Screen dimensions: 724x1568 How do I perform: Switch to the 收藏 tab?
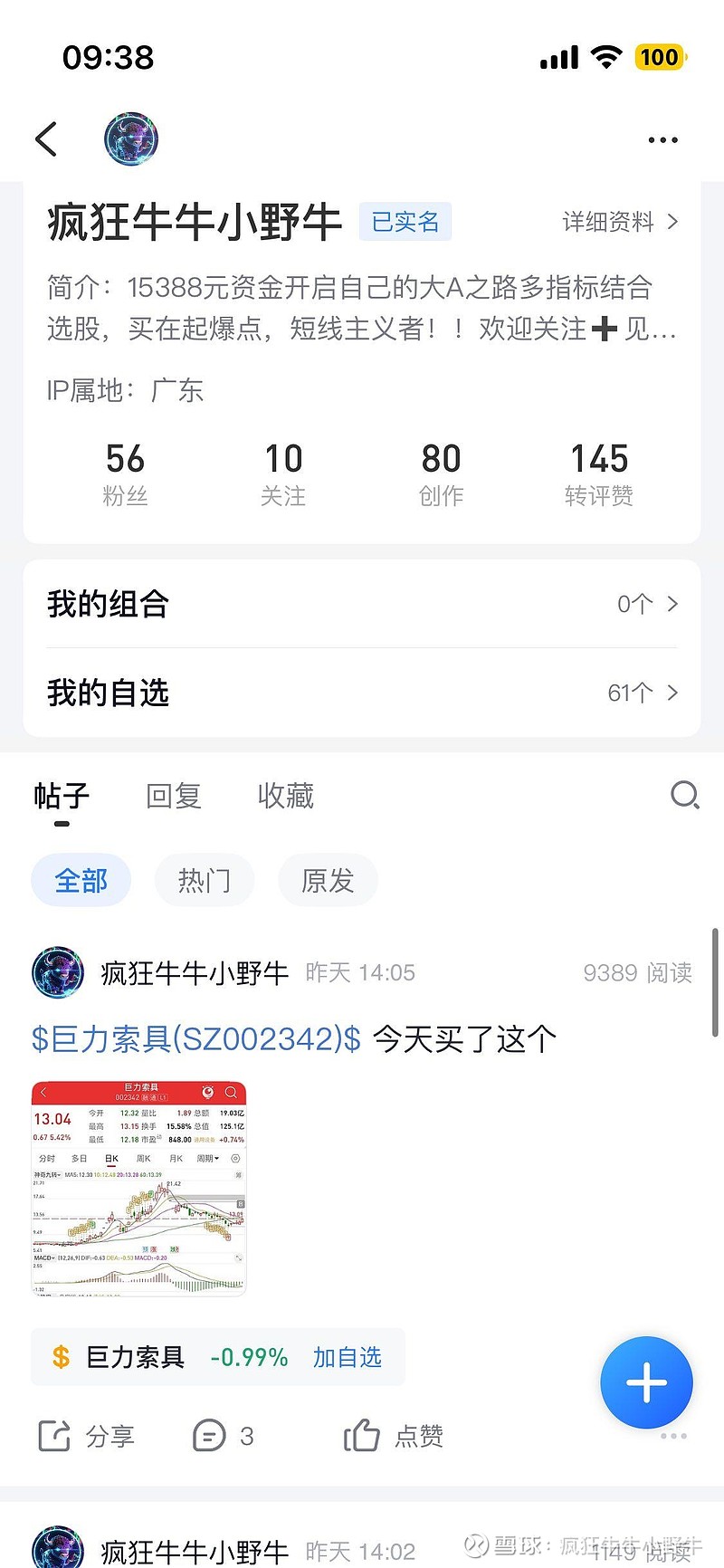286,796
